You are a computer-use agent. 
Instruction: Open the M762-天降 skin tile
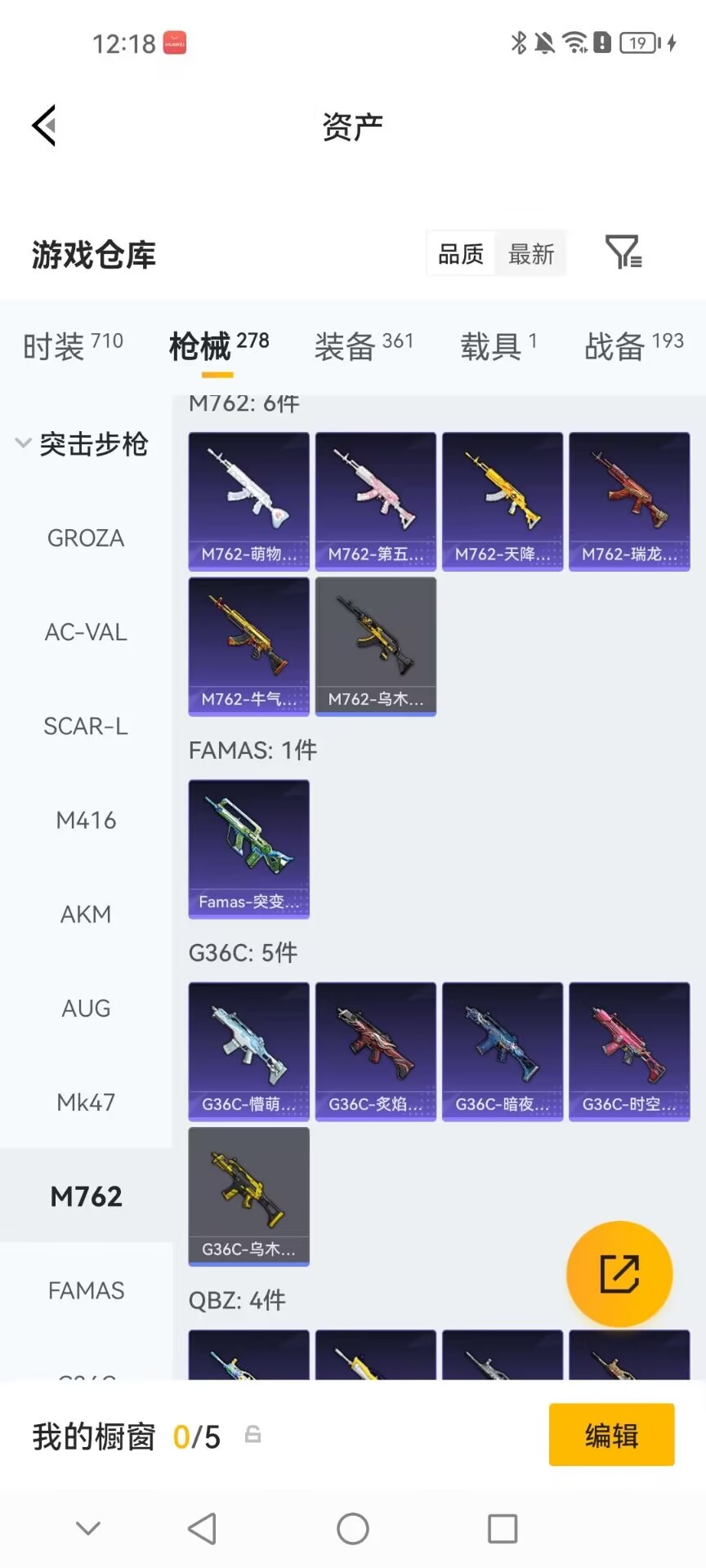tap(503, 501)
